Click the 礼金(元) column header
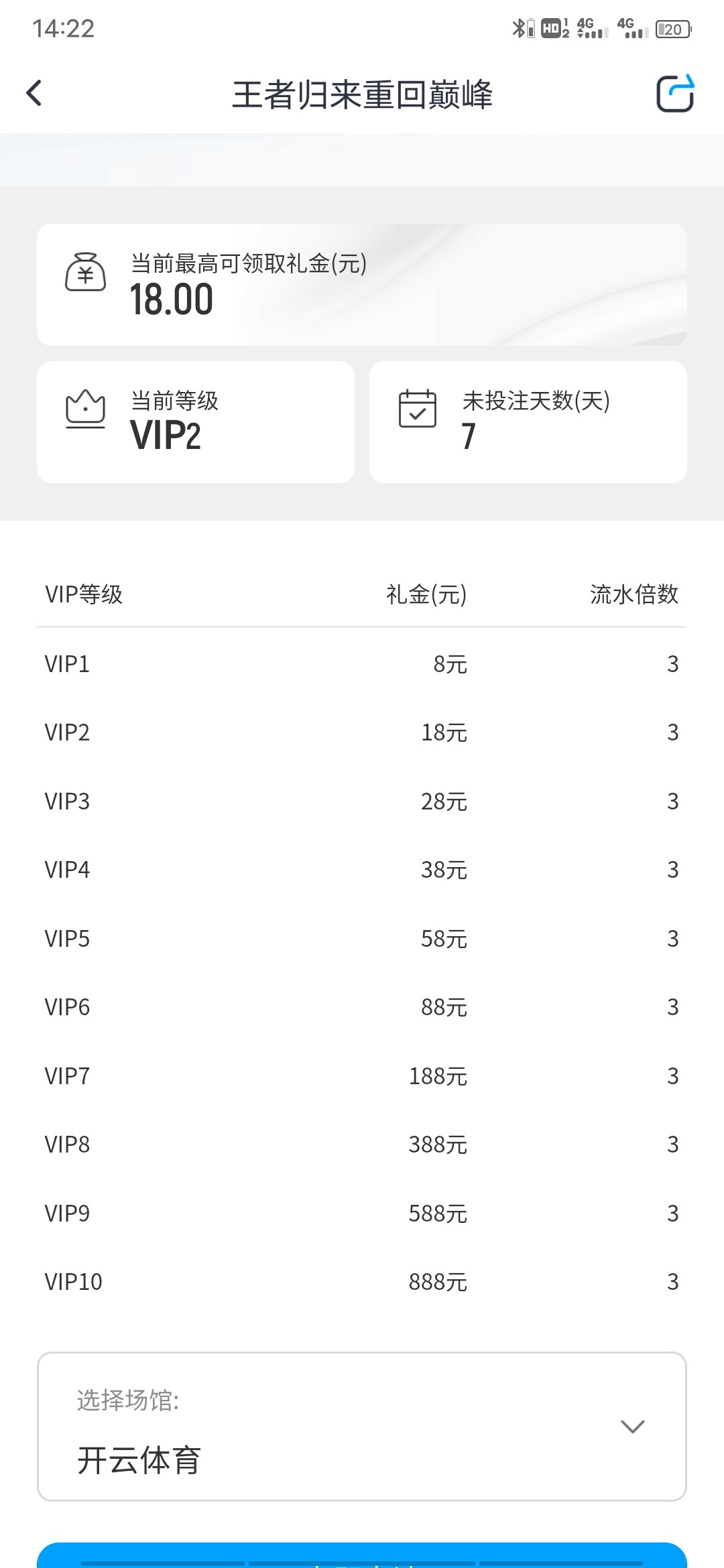 click(x=425, y=595)
